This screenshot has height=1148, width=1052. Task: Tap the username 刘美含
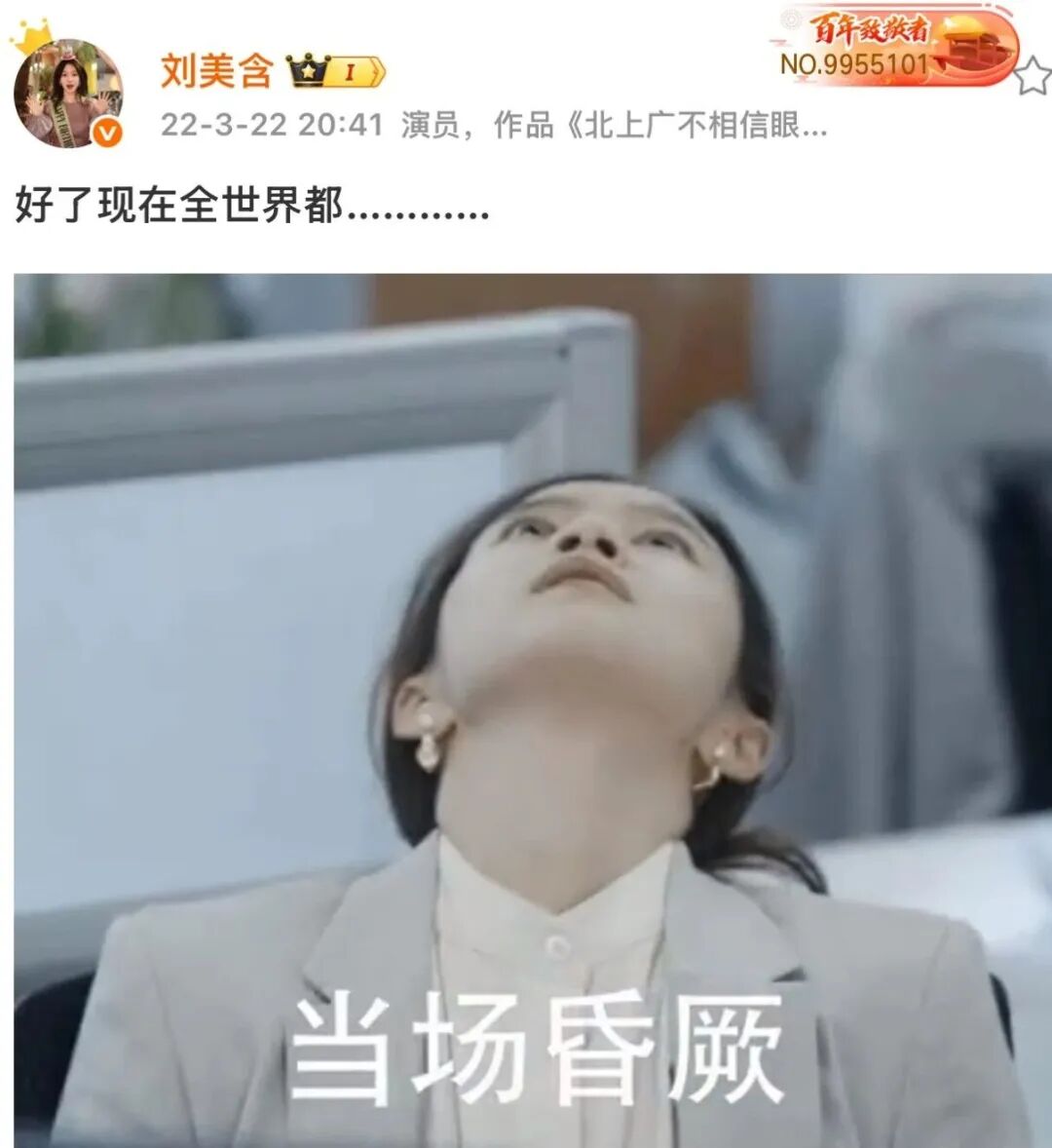click(x=215, y=71)
